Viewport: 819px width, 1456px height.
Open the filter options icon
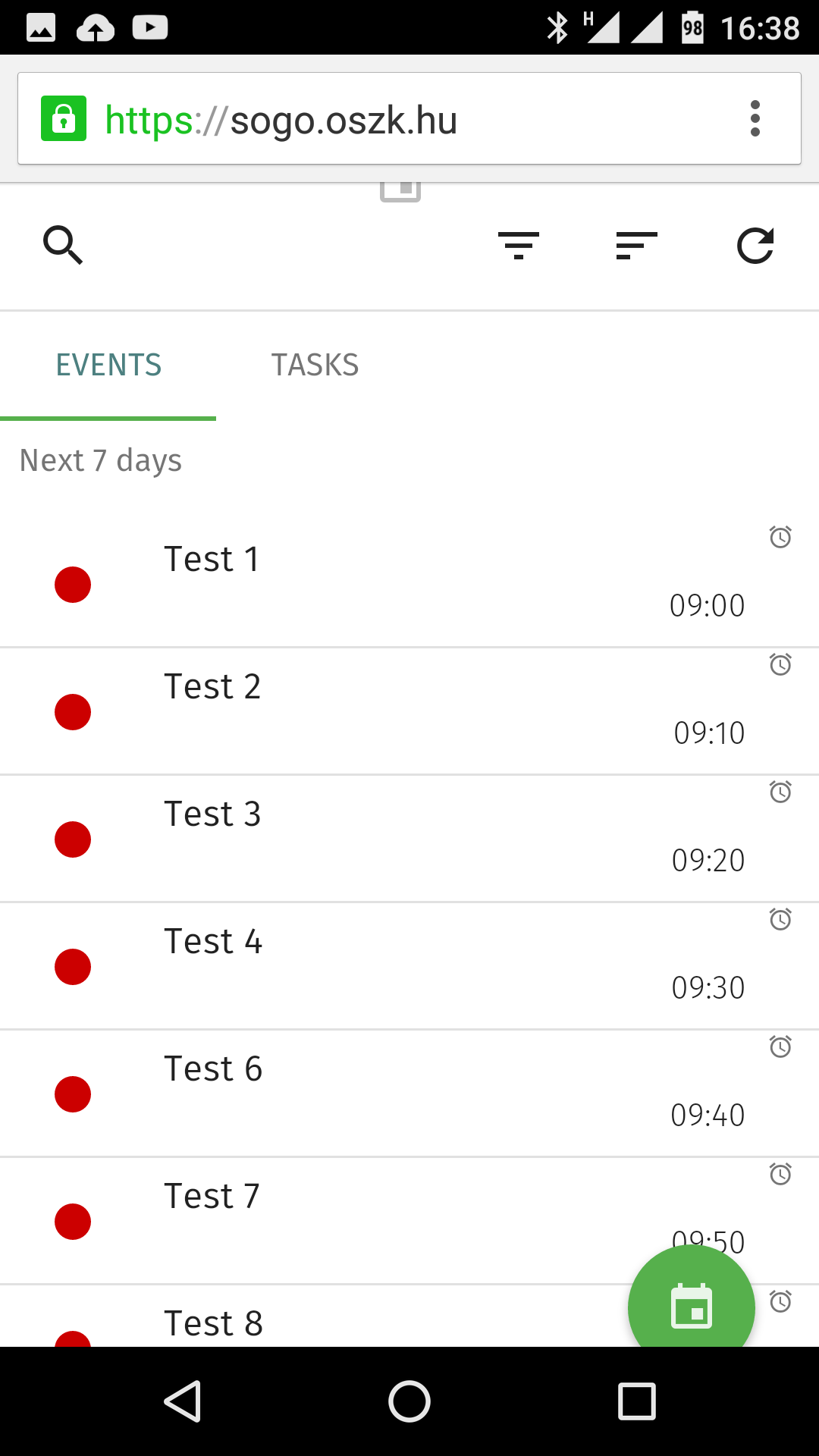pyautogui.click(x=519, y=245)
